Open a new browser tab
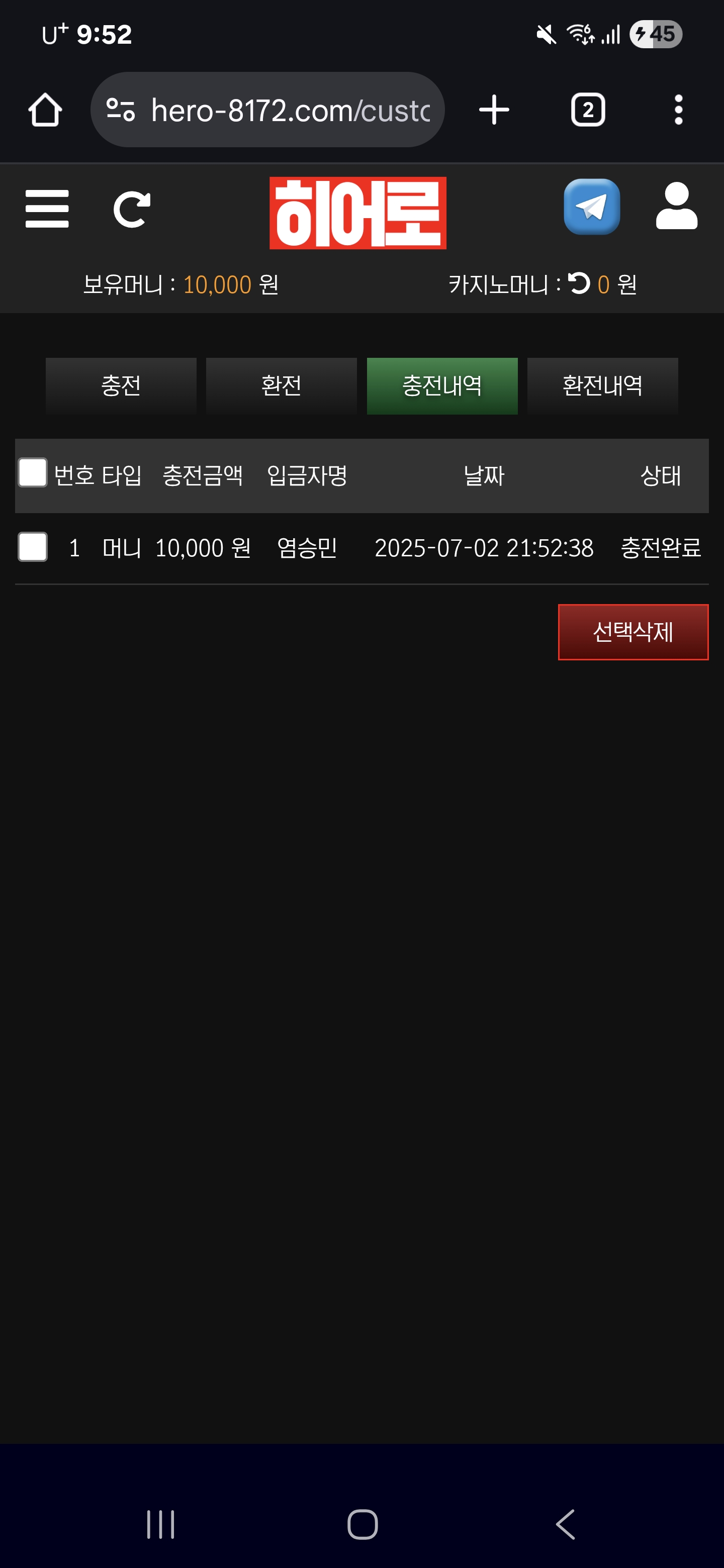Image resolution: width=724 pixels, height=1568 pixels. pyautogui.click(x=494, y=110)
